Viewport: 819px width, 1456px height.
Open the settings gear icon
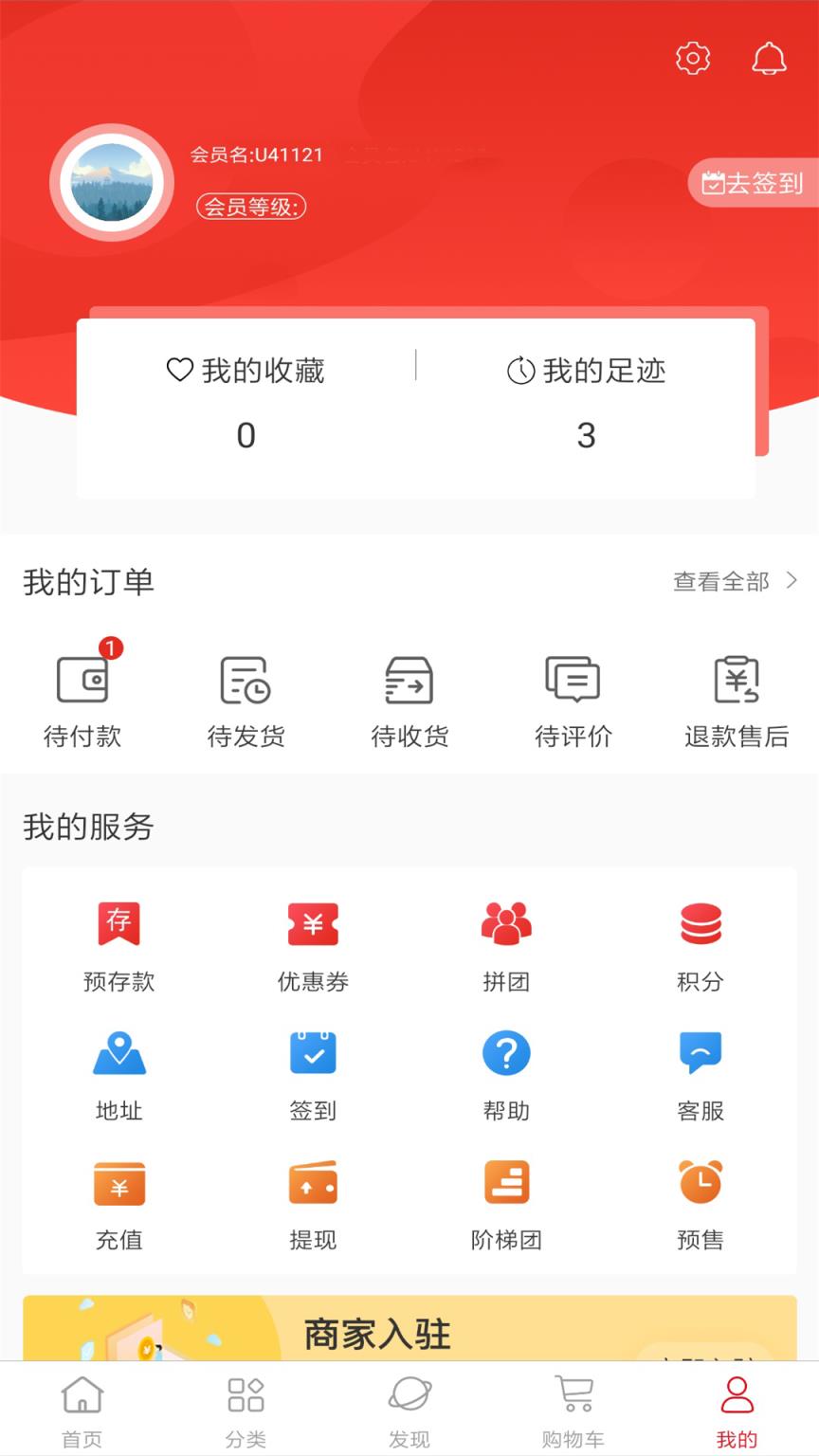(x=692, y=58)
